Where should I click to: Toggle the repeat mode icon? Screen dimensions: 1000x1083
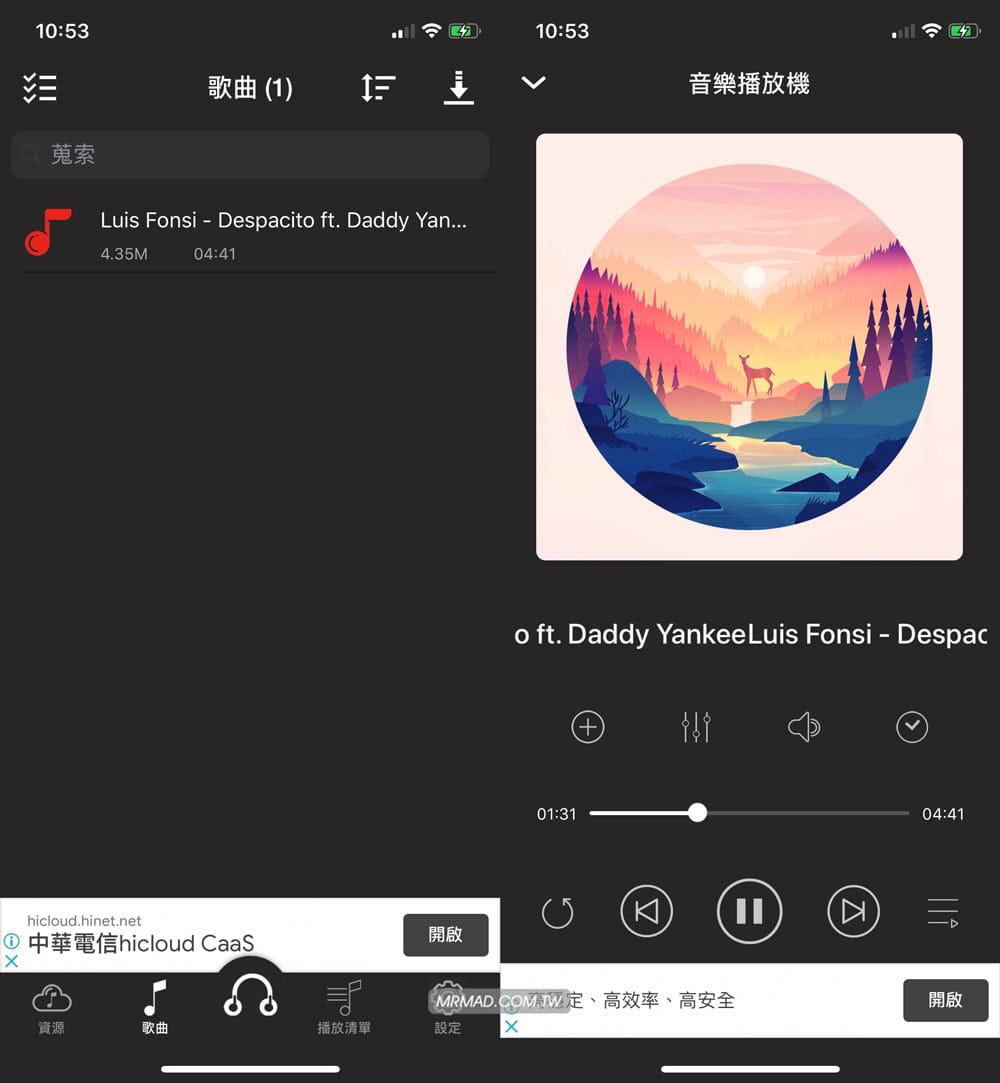557,912
